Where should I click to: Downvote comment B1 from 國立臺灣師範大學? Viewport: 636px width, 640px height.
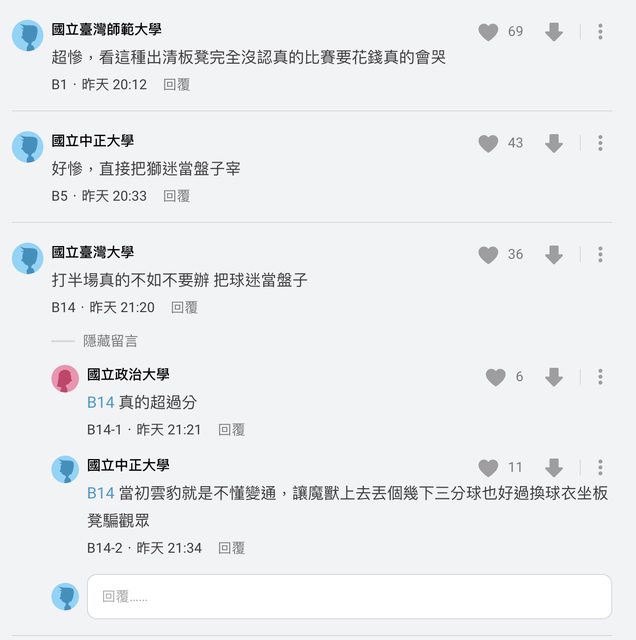[554, 32]
